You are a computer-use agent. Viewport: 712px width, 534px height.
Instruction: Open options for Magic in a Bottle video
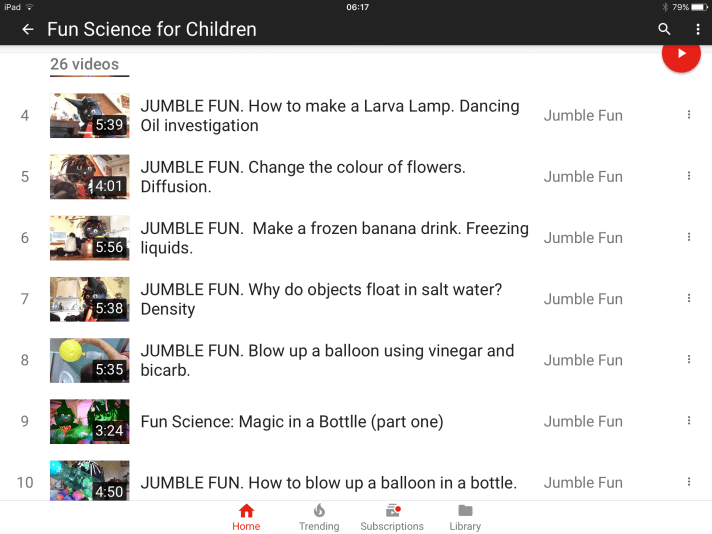pyautogui.click(x=689, y=421)
